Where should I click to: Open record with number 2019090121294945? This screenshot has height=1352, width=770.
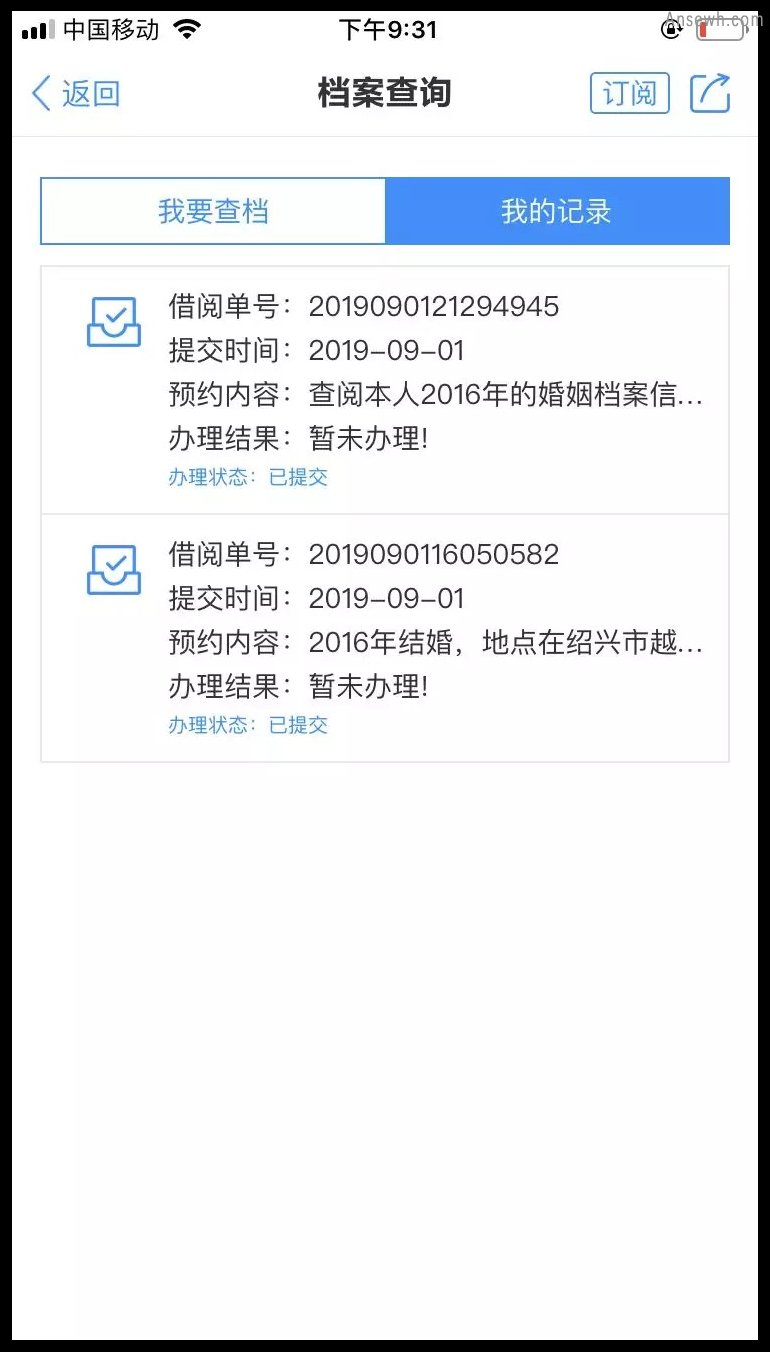coord(385,390)
